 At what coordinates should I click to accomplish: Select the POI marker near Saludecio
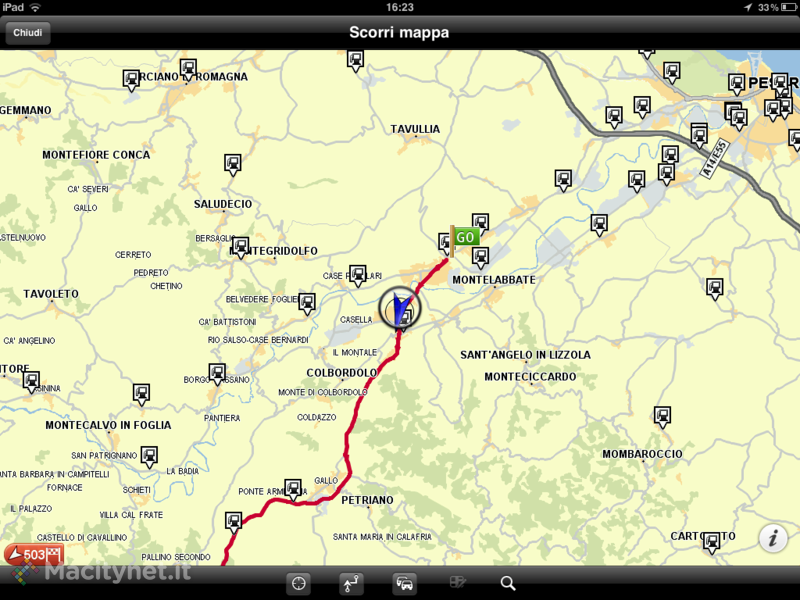click(x=233, y=163)
